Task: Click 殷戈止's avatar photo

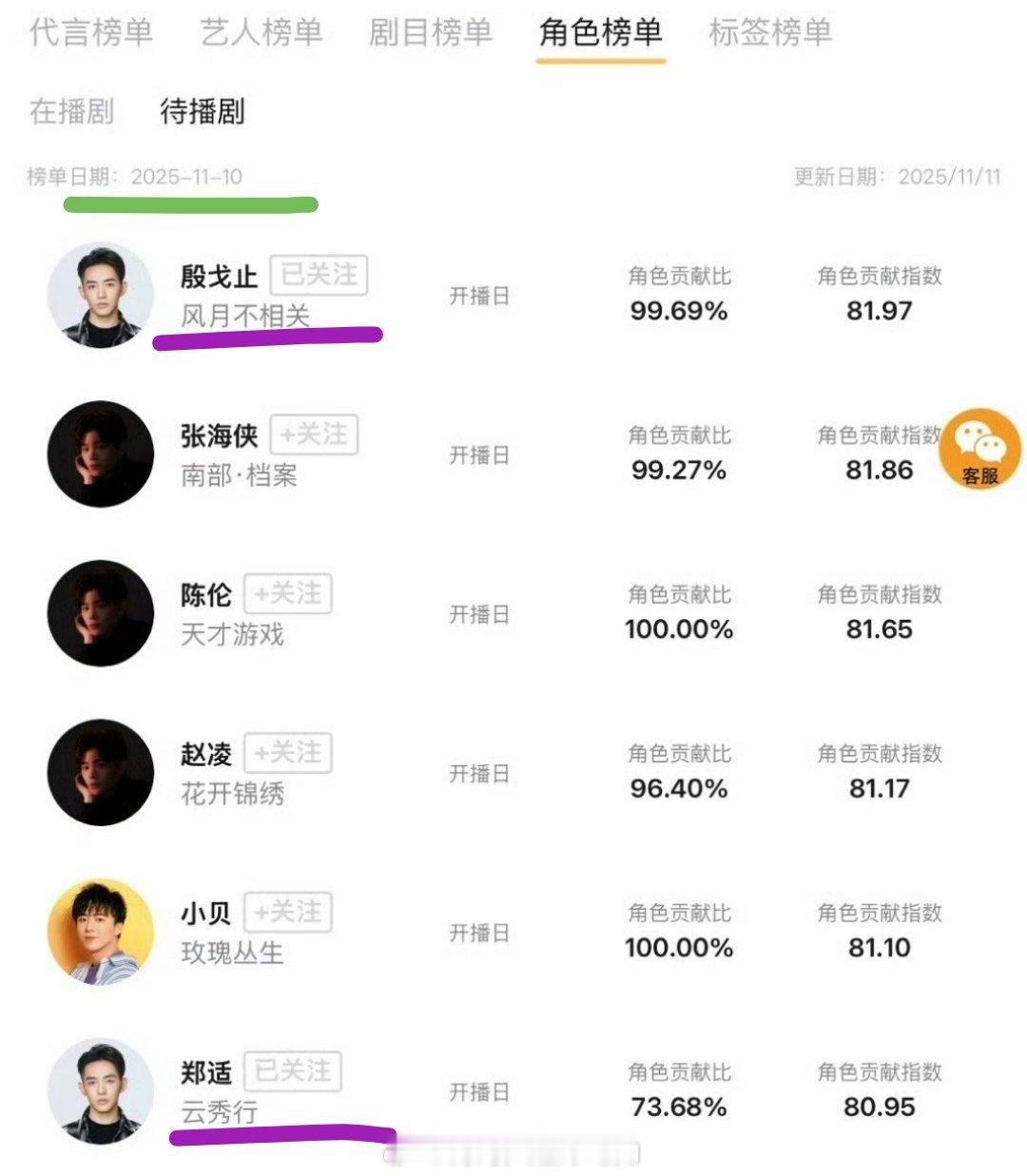Action: point(99,296)
